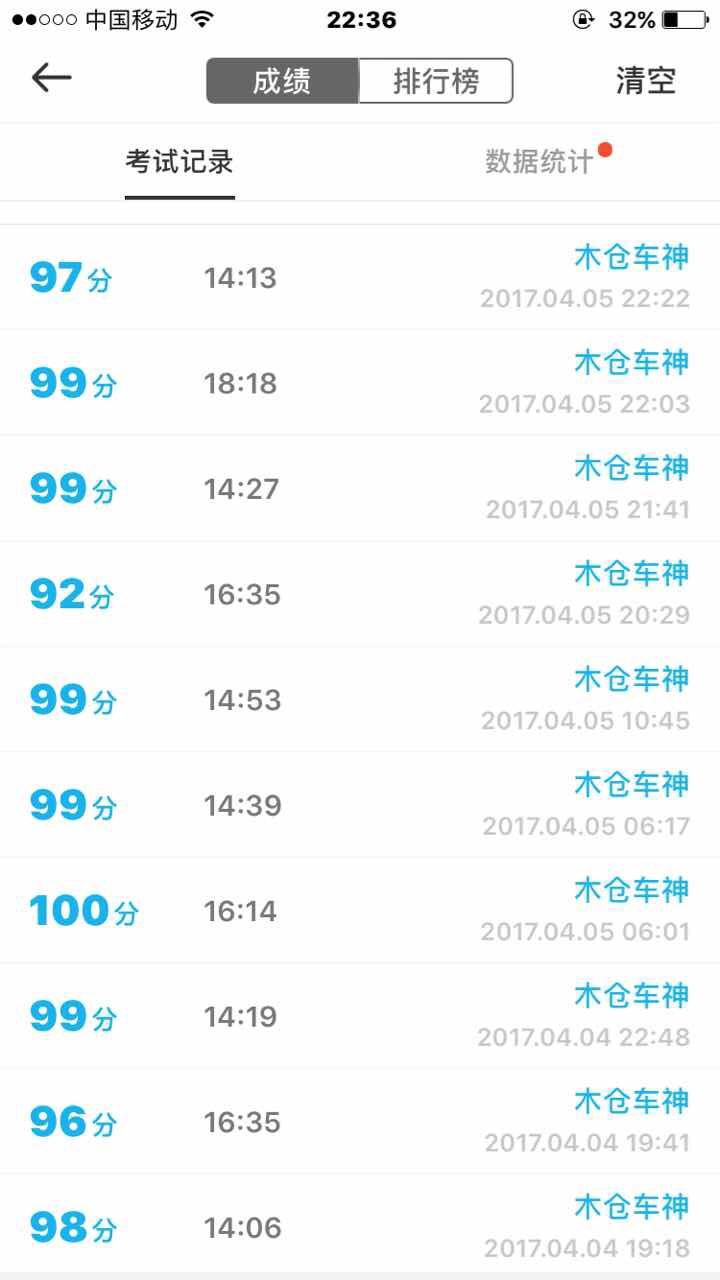
Task: Open the 96分 exam record
Action: (360, 1122)
